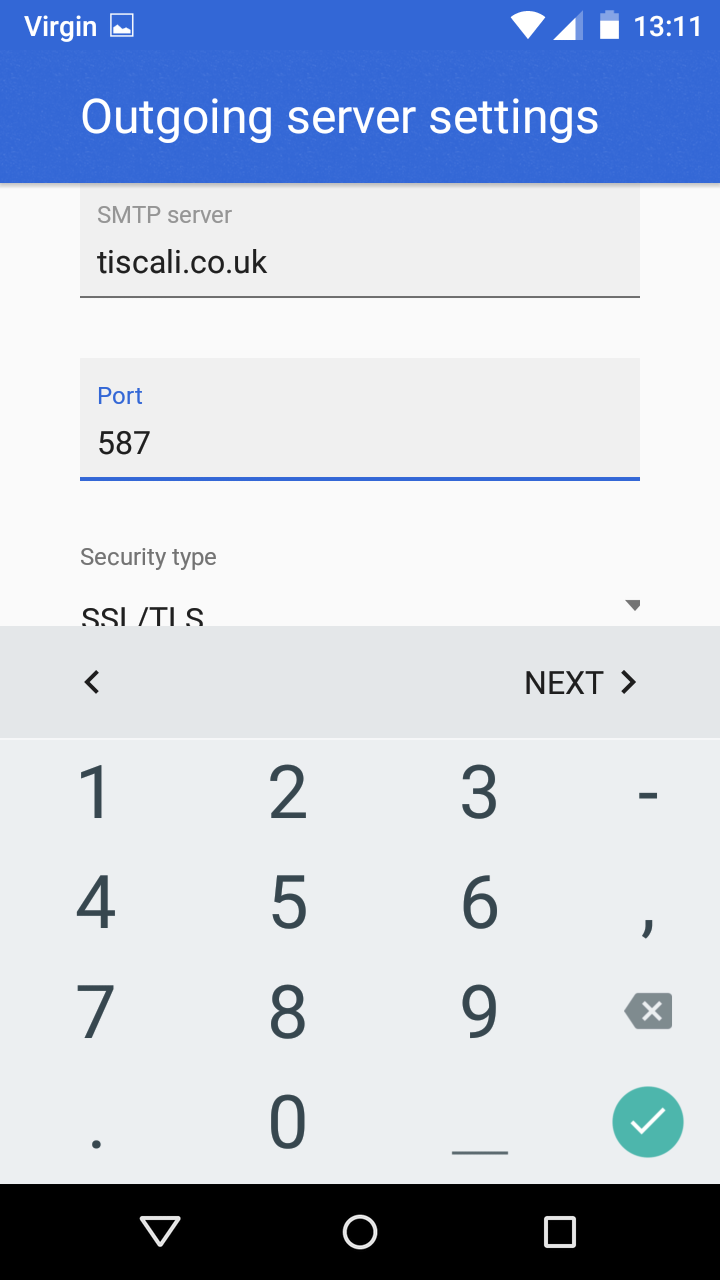This screenshot has height=1280, width=720.
Task: Go back with the left chevron
Action: (92, 682)
